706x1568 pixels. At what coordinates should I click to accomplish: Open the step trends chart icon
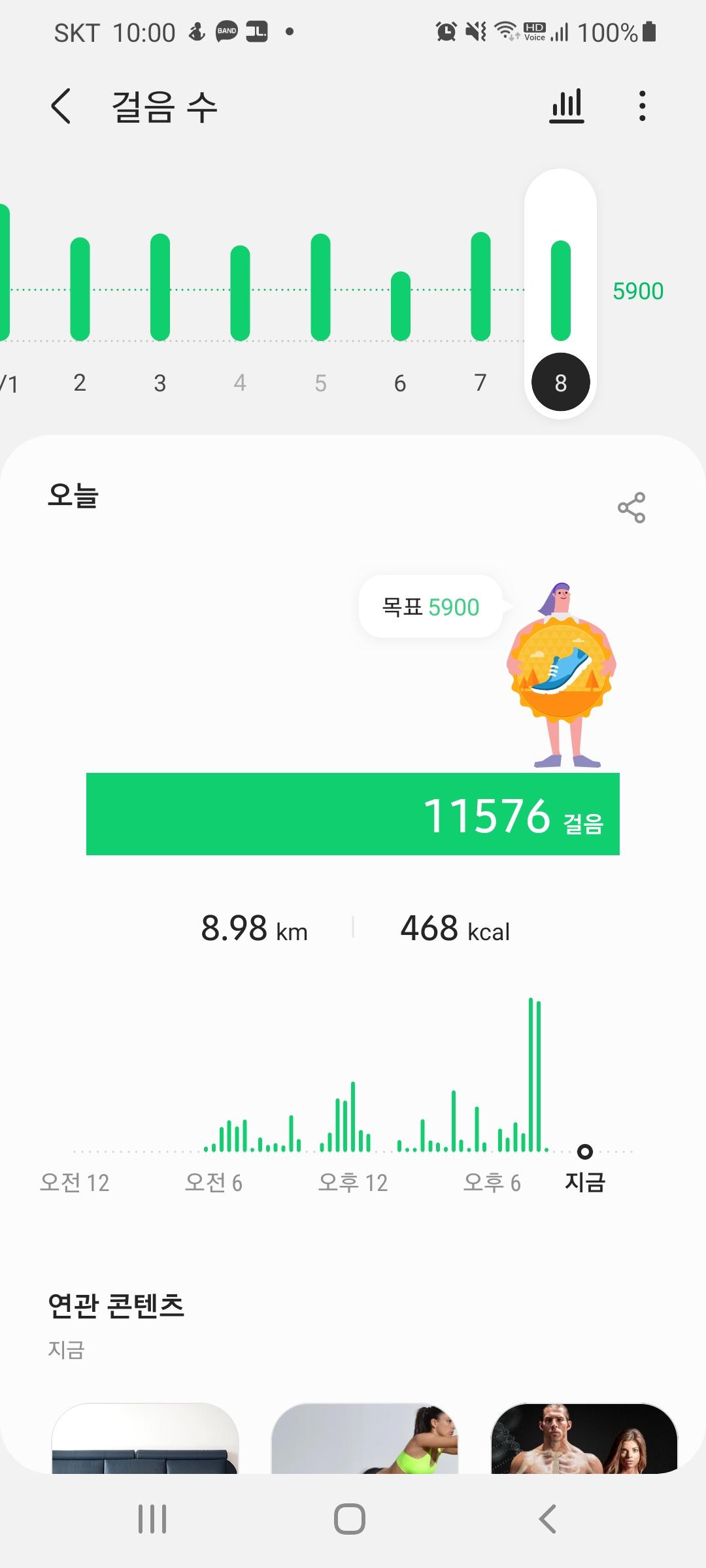pos(566,106)
